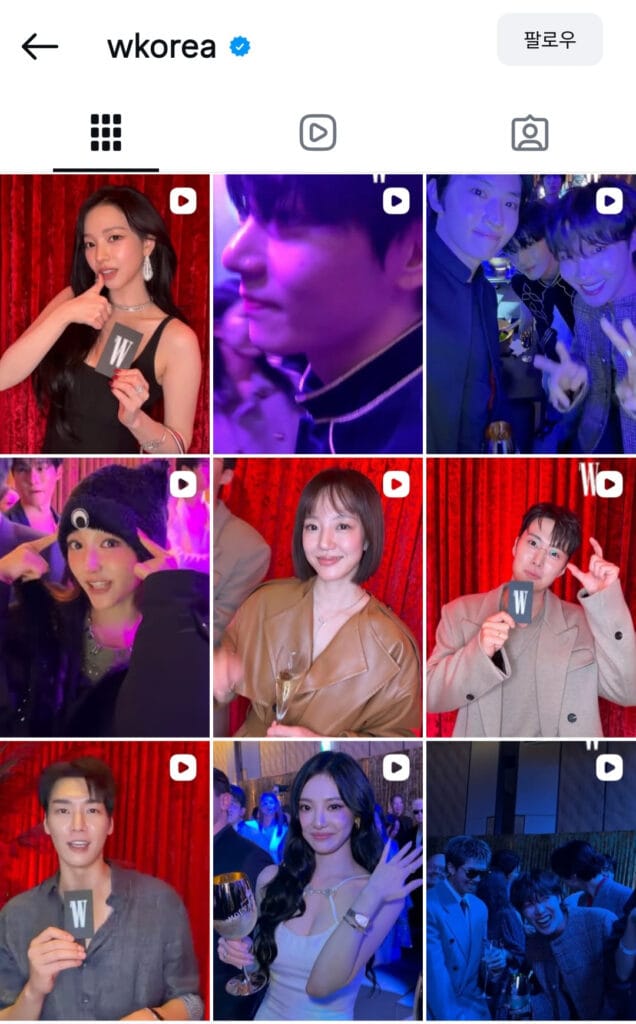Switch to the Reels tab
Viewport: 636px width, 1024px height.
click(317, 133)
